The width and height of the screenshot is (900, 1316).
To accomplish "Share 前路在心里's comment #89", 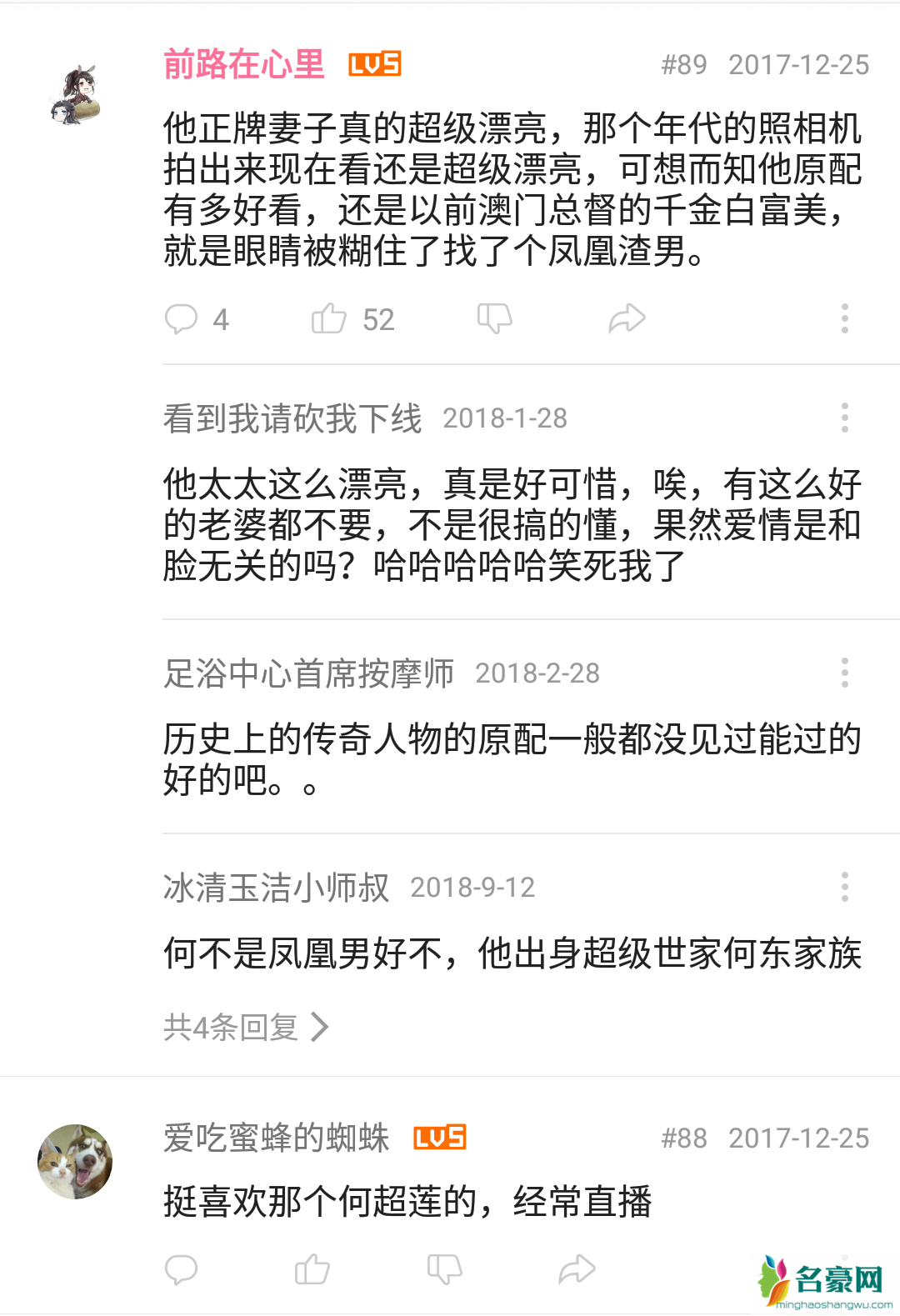I will (x=627, y=319).
